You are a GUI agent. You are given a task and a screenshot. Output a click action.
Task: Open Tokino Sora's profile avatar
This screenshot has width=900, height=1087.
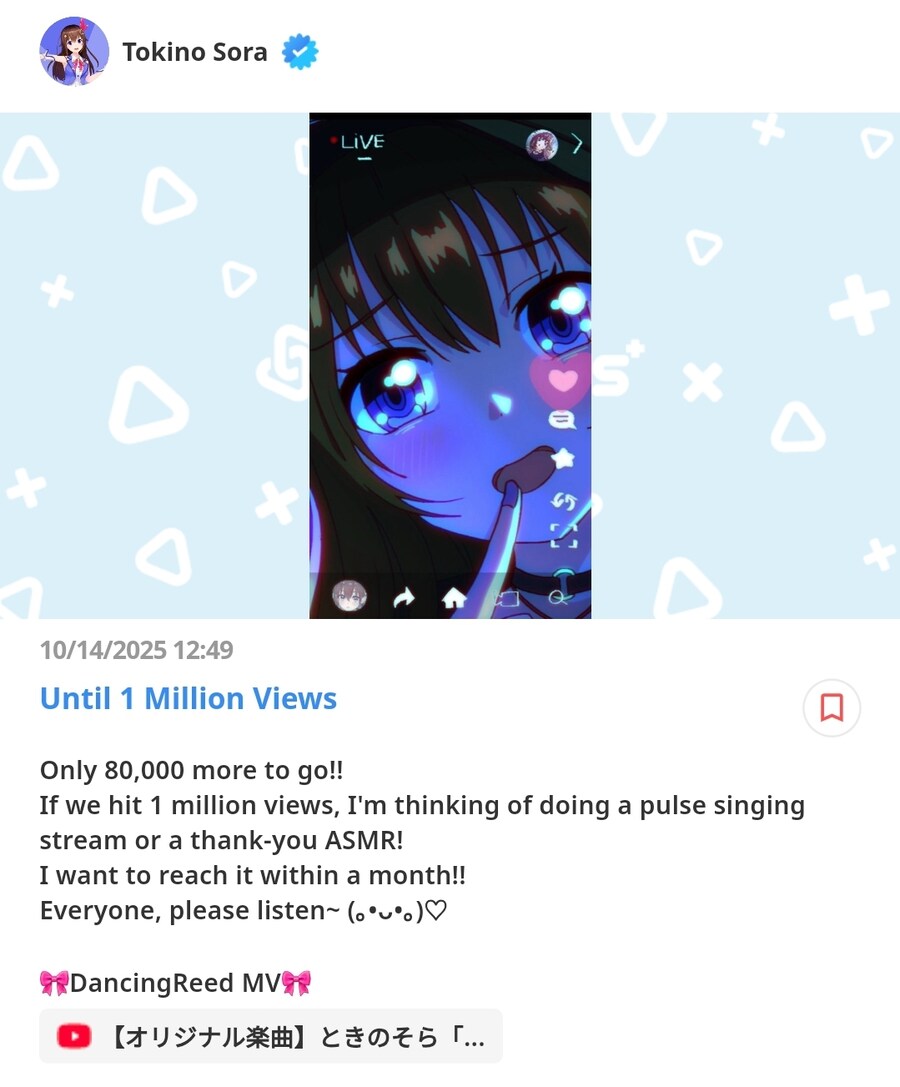point(74,51)
